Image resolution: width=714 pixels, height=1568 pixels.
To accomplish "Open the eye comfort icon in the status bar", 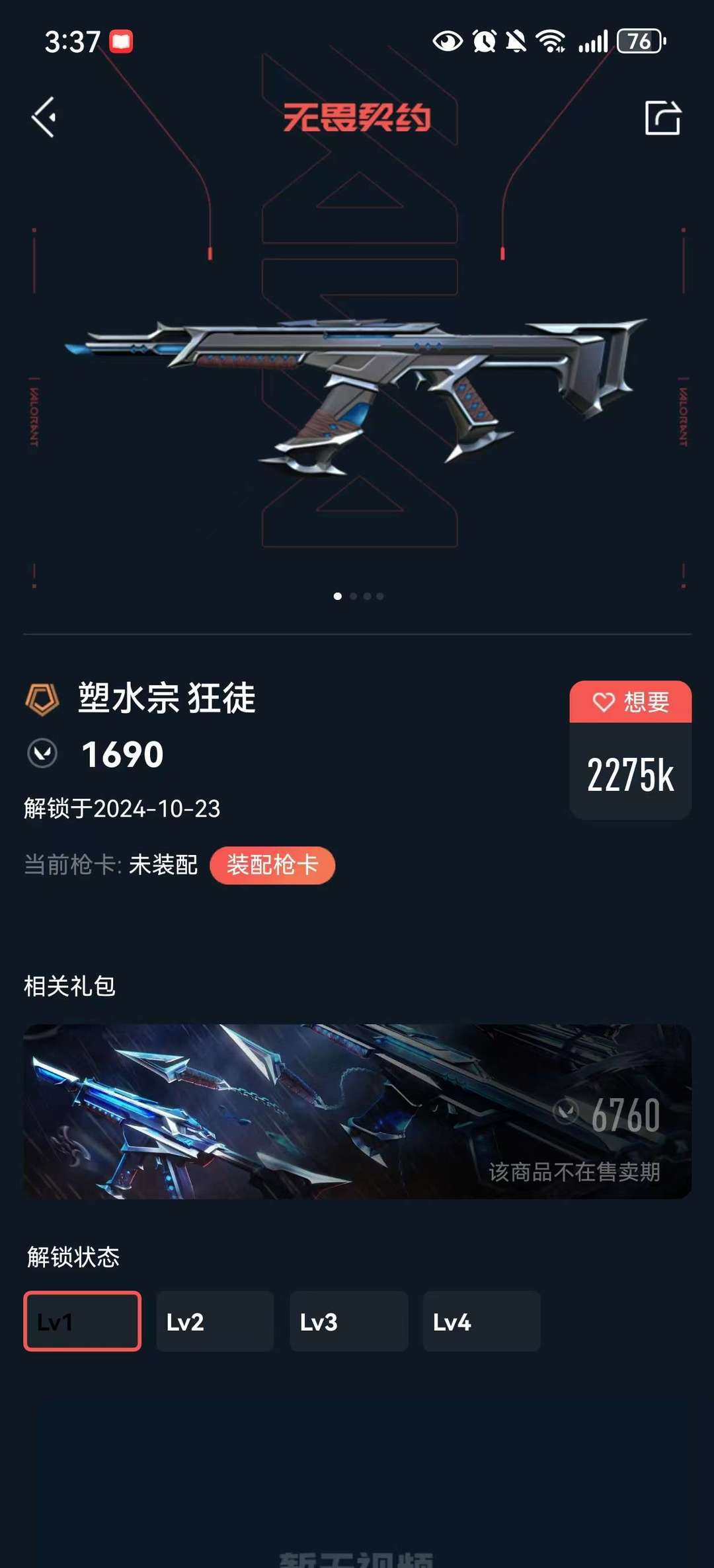I will (x=447, y=40).
